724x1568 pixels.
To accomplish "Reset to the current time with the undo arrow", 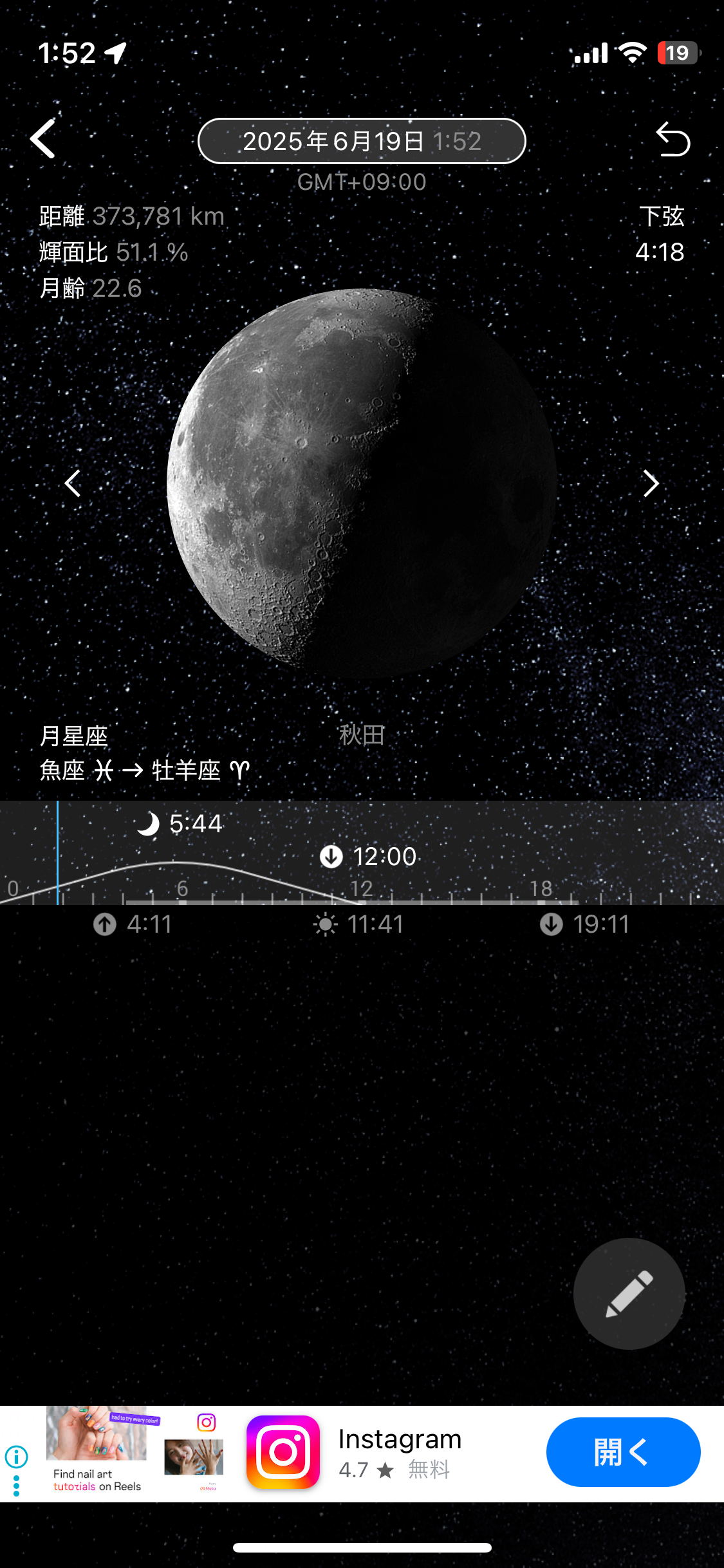I will pos(673,139).
